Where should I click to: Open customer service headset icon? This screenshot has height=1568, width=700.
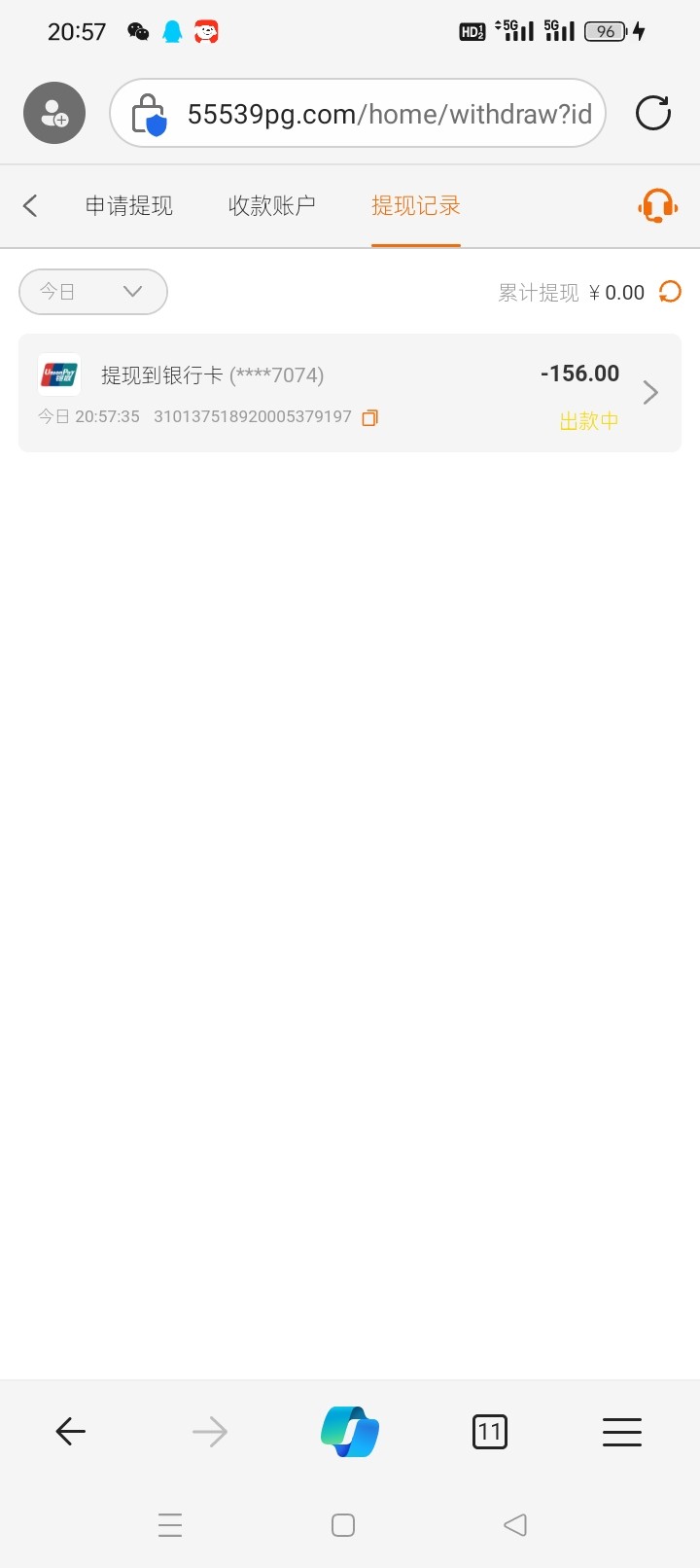658,205
